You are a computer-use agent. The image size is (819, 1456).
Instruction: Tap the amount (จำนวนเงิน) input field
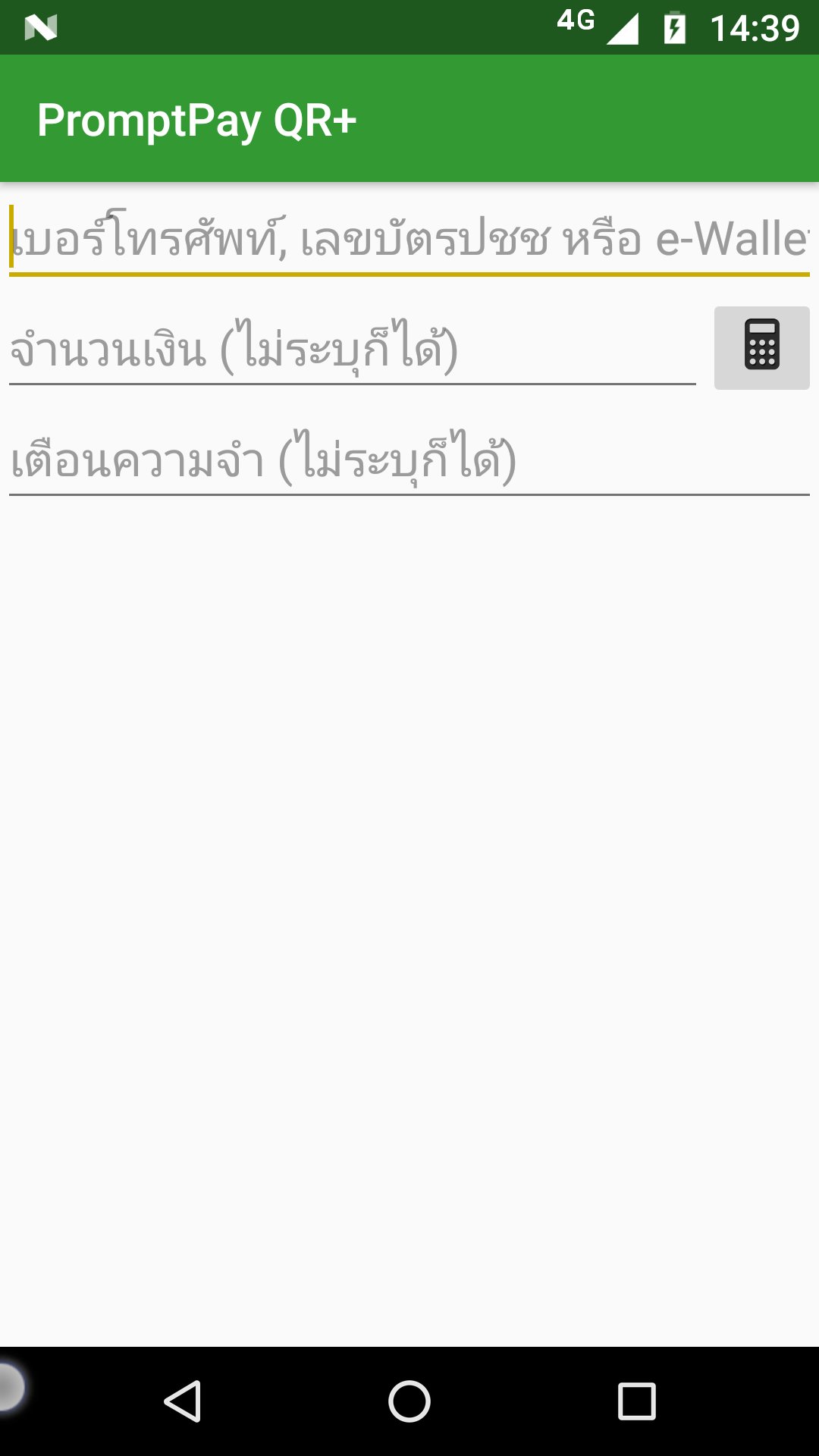point(352,350)
